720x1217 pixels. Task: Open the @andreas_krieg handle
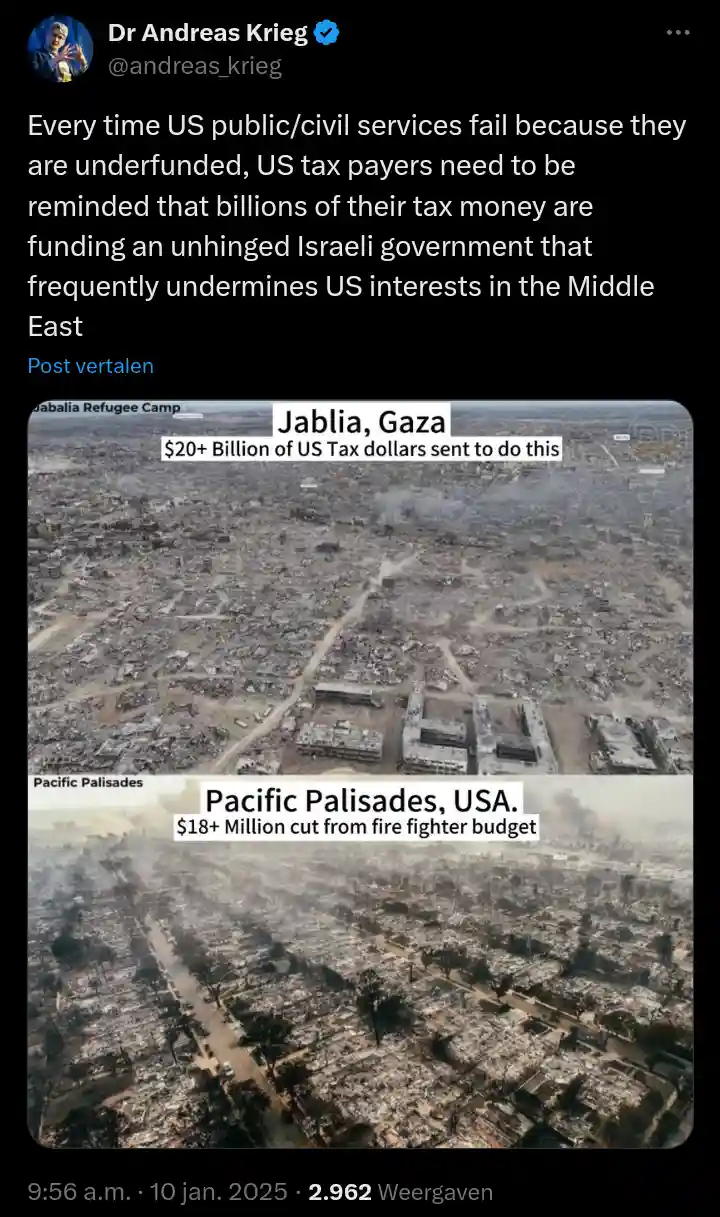195,66
